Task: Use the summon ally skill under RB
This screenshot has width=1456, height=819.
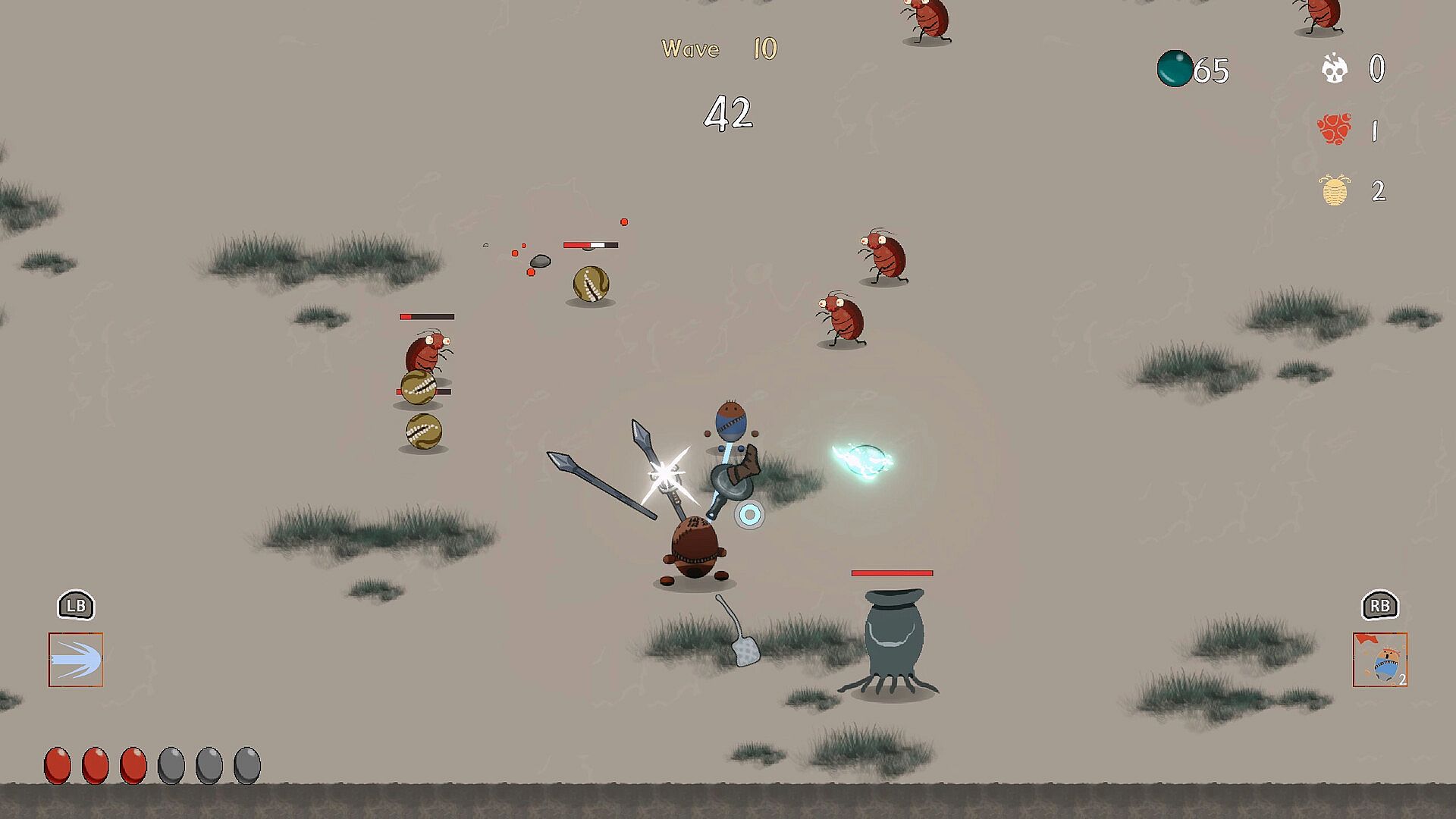Action: (x=1379, y=660)
